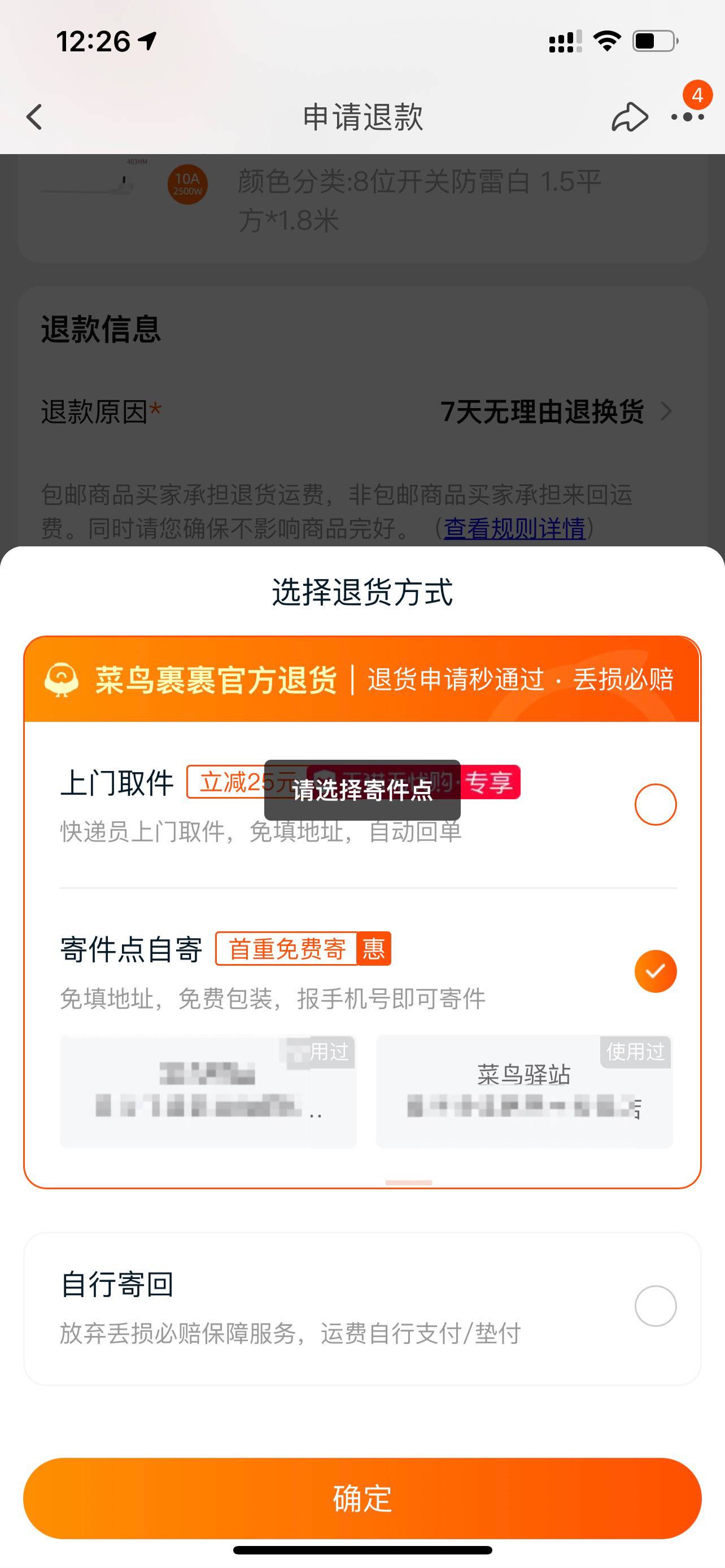The height and width of the screenshot is (1568, 725).
Task: Confirm with the 确定 button
Action: click(362, 1498)
